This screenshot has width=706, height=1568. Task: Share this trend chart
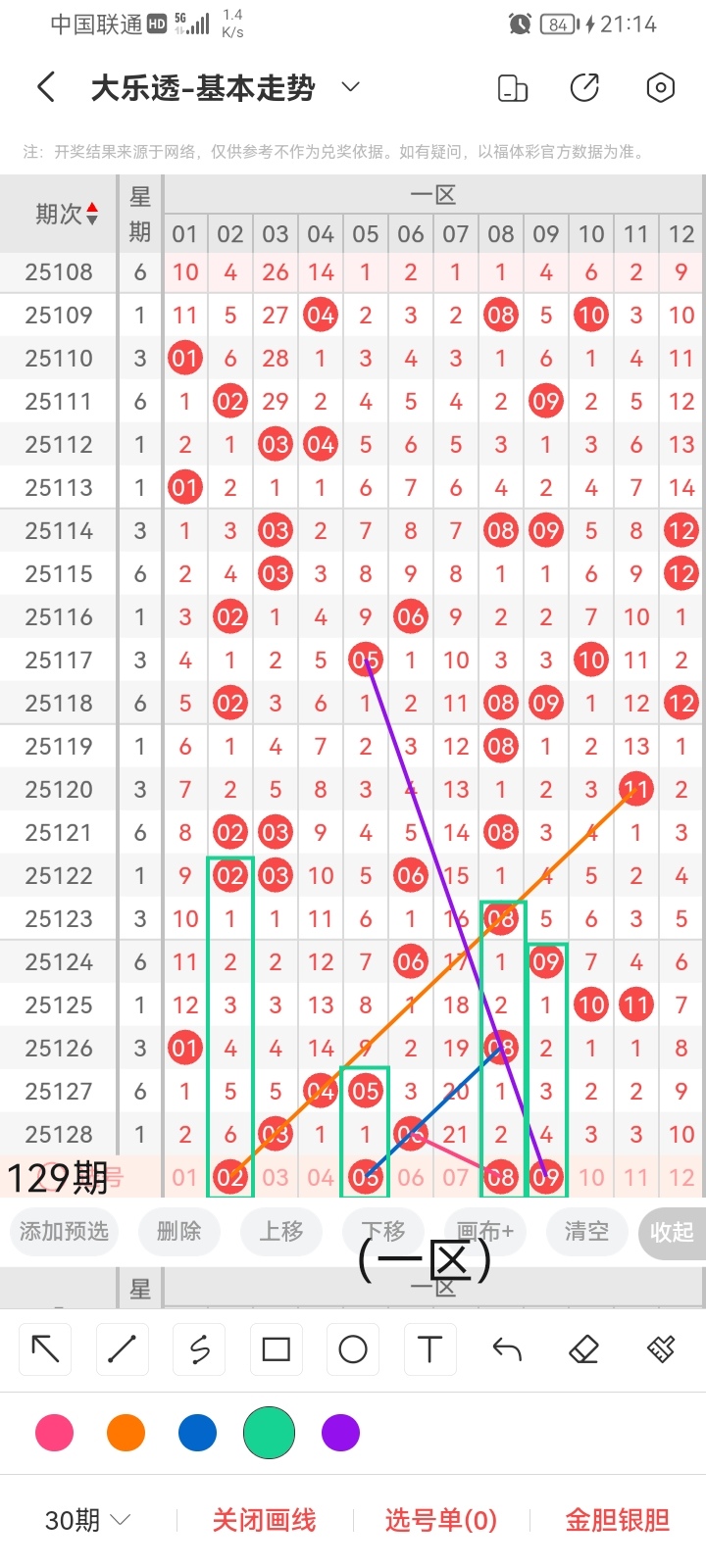[584, 88]
